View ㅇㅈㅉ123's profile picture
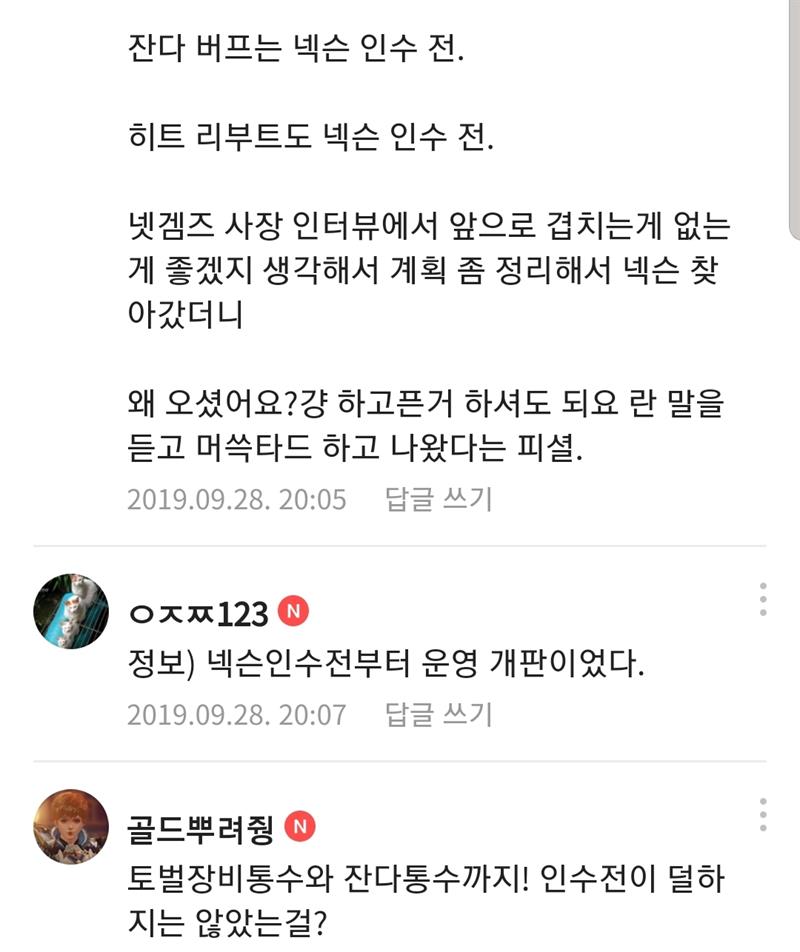Screen dimensions: 800x952 71,611
